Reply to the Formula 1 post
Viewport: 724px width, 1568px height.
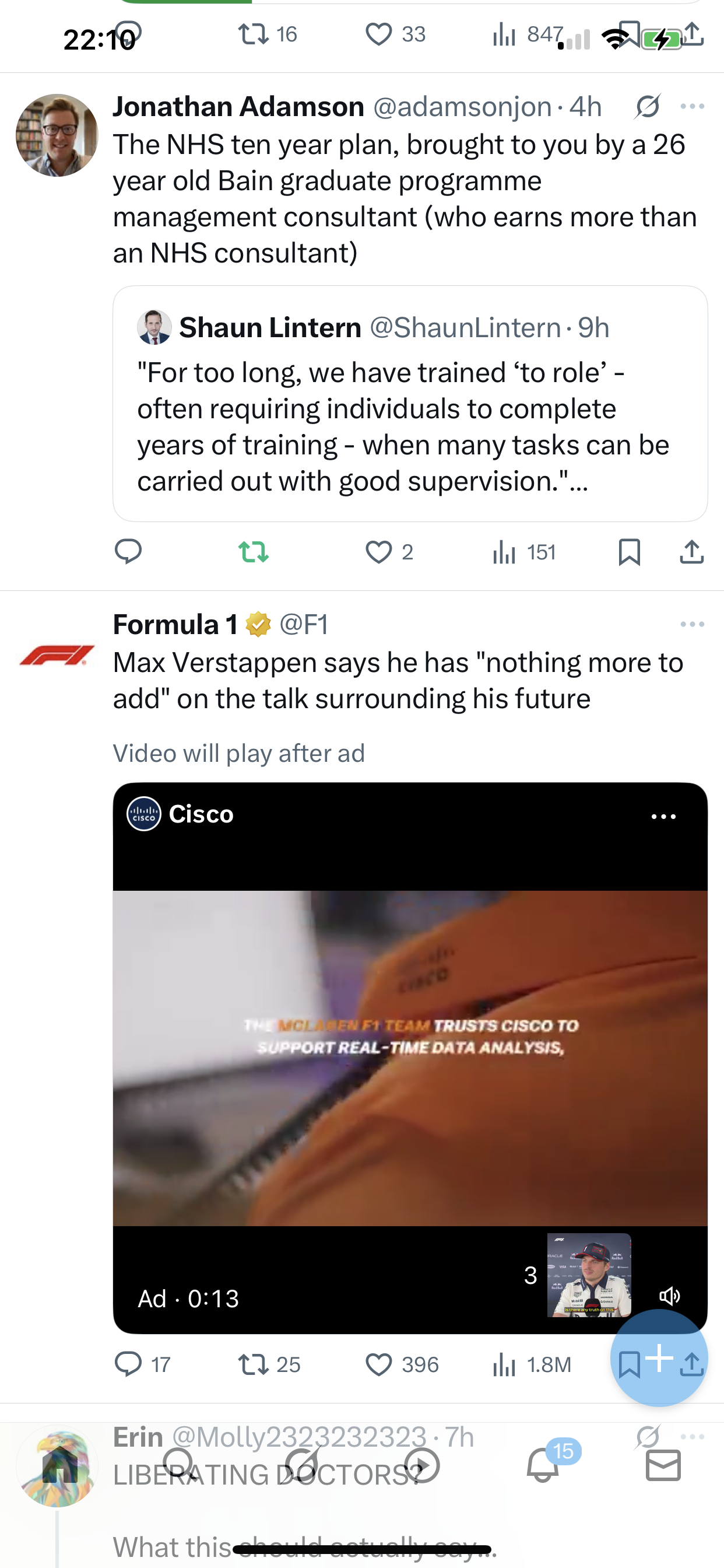128,1364
